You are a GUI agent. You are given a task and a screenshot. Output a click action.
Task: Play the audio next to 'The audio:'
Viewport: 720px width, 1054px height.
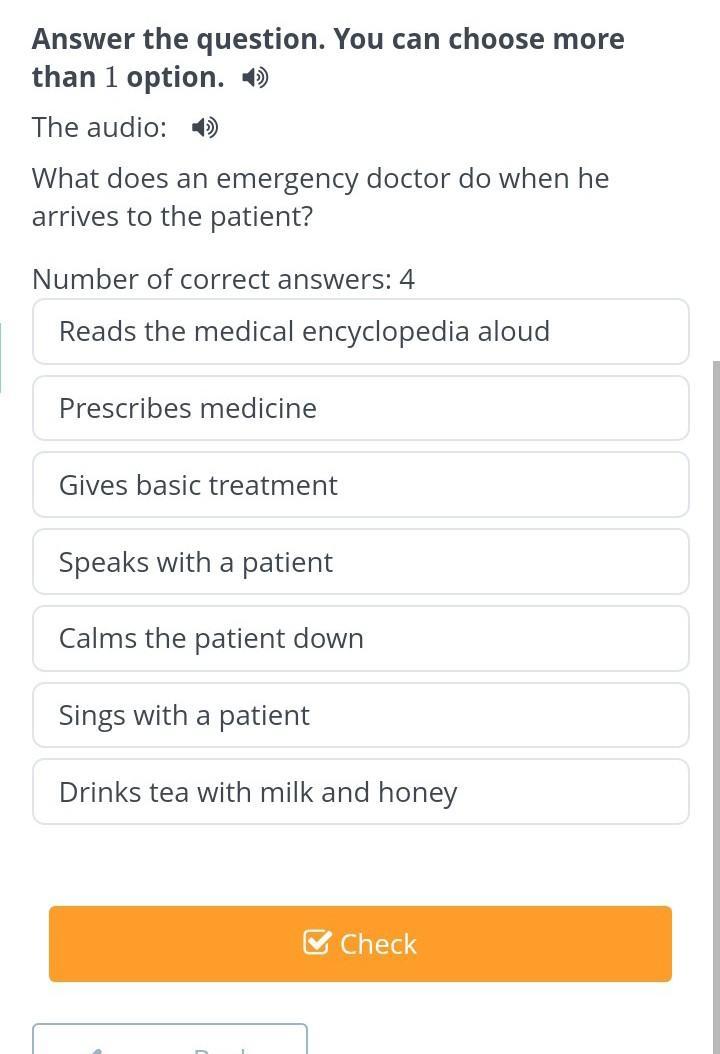[x=205, y=128]
